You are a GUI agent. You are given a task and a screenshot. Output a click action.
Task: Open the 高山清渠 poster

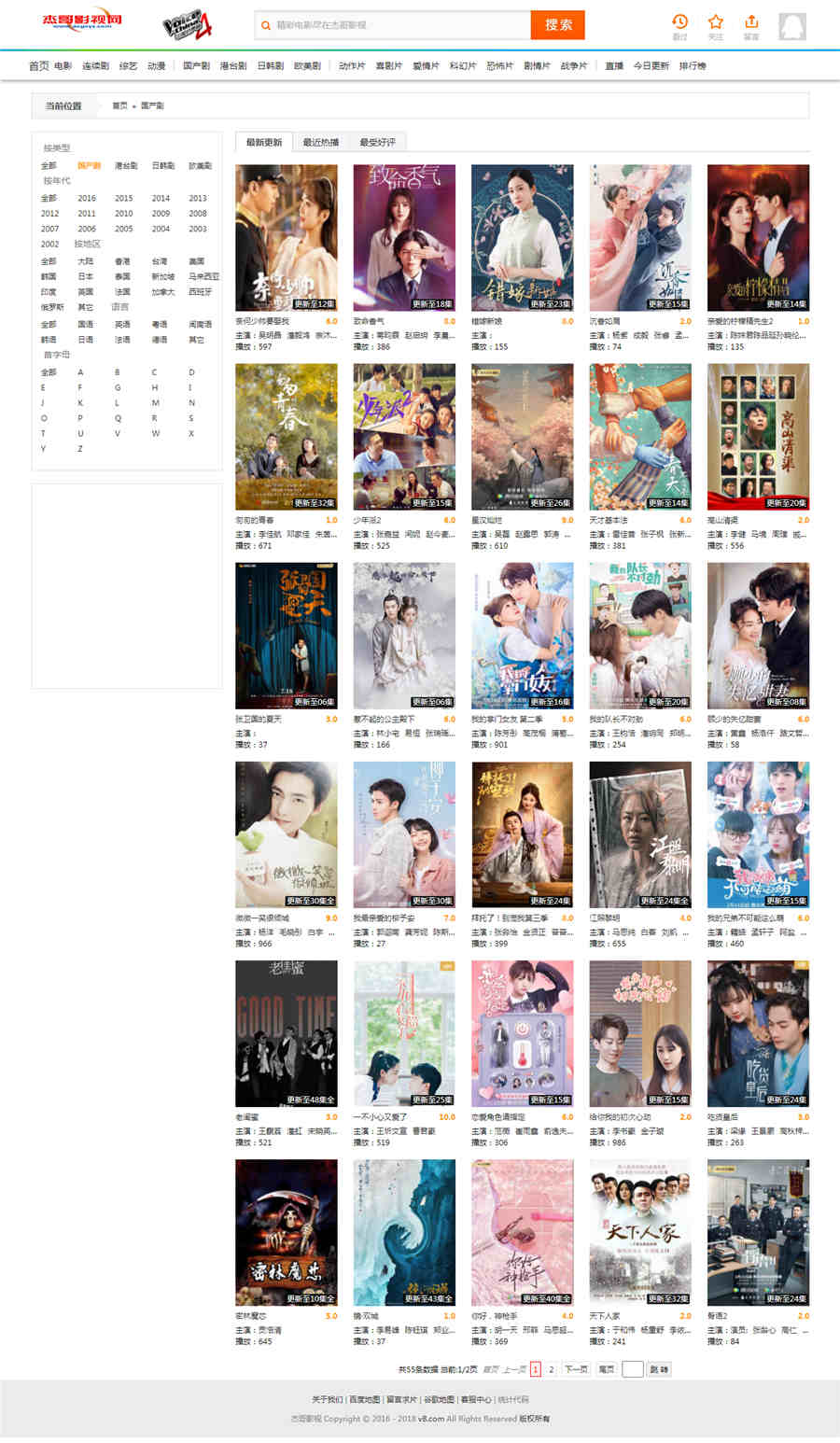point(758,436)
